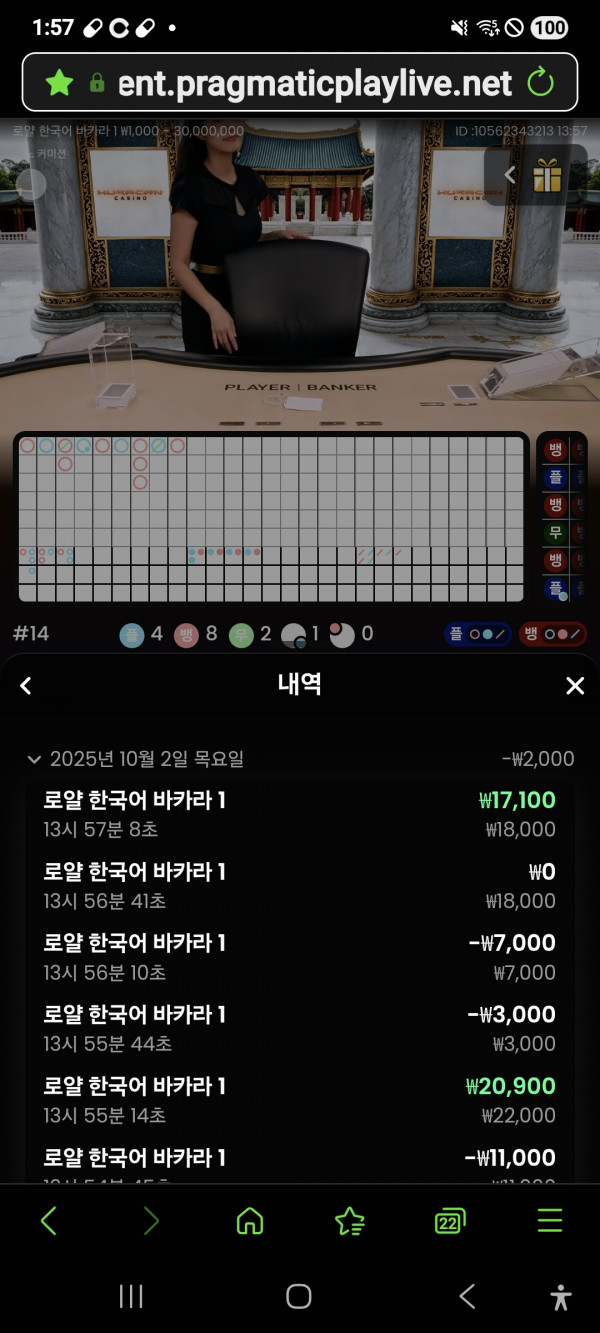Open the gift box rewards panel

547,176
